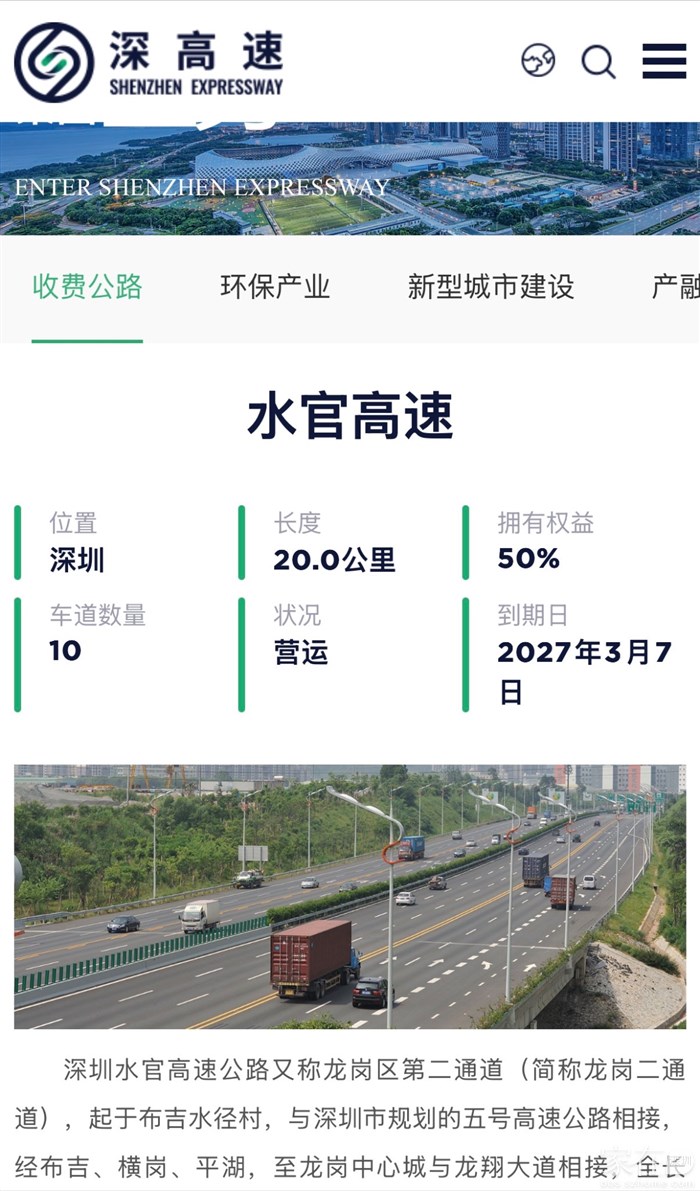Image resolution: width=700 pixels, height=1191 pixels.
Task: Select the 收费公路 tab
Action: (x=87, y=287)
